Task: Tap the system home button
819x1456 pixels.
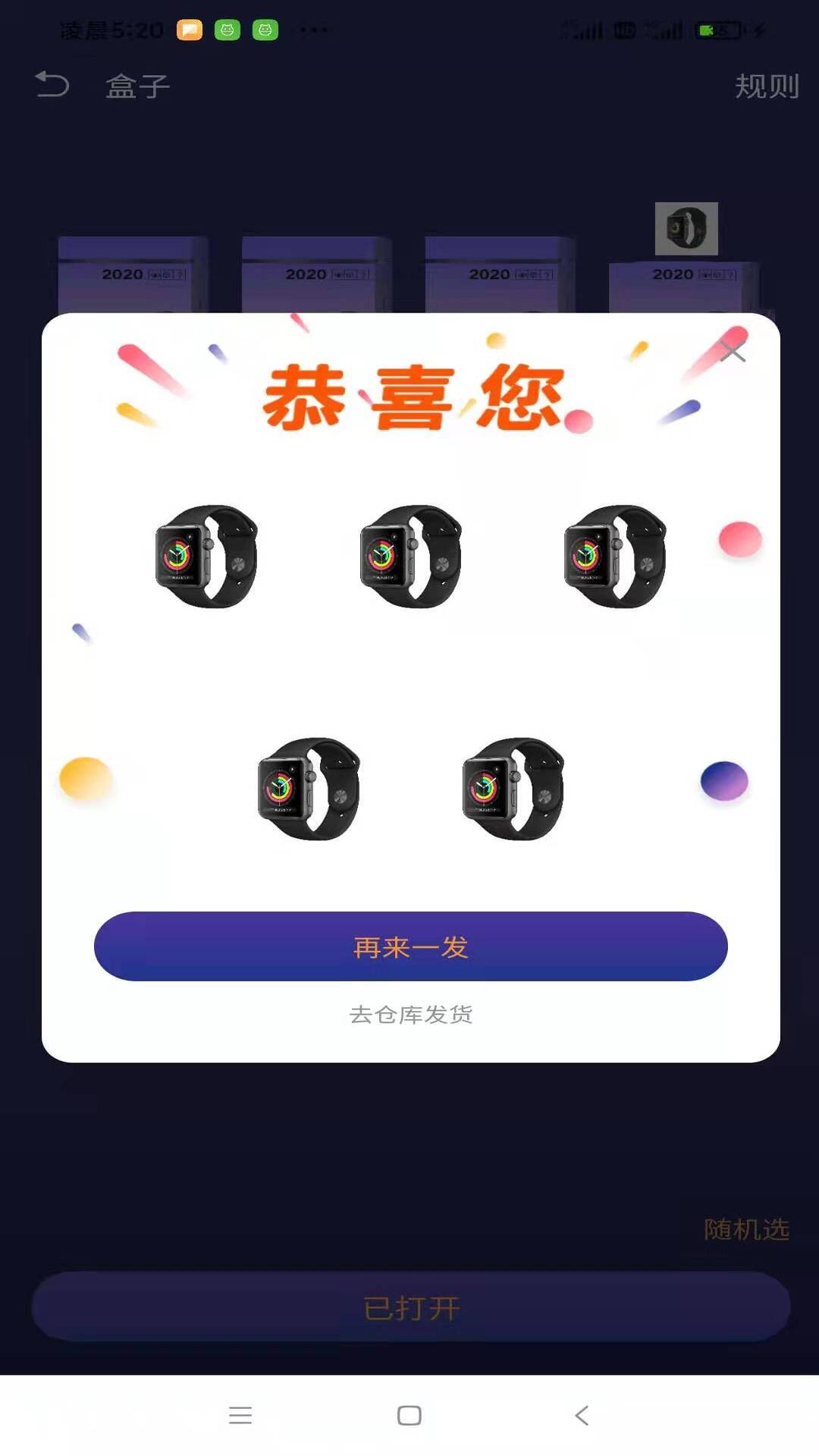Action: pyautogui.click(x=409, y=1415)
